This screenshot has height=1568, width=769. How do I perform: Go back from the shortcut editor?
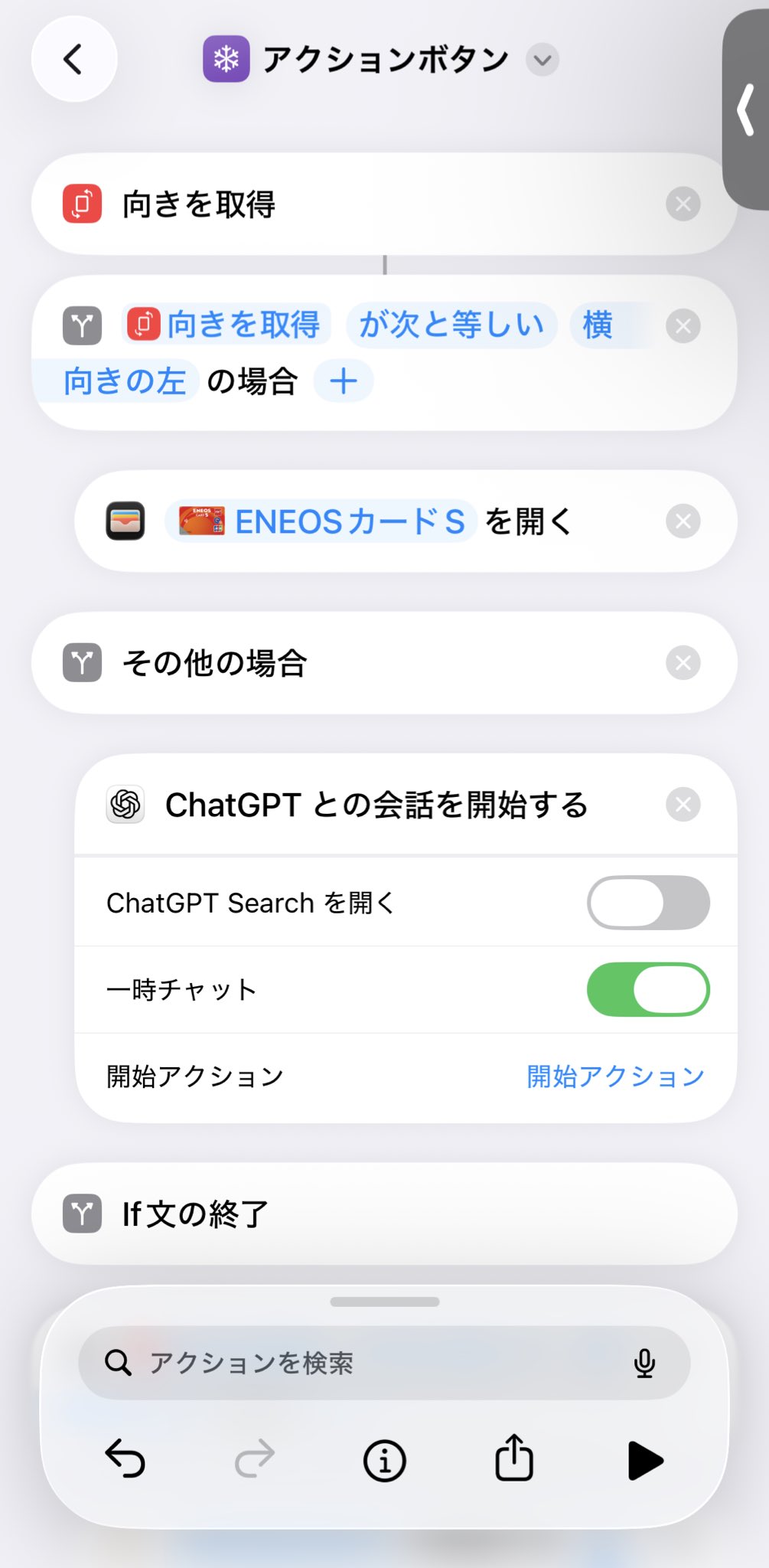pyautogui.click(x=73, y=59)
